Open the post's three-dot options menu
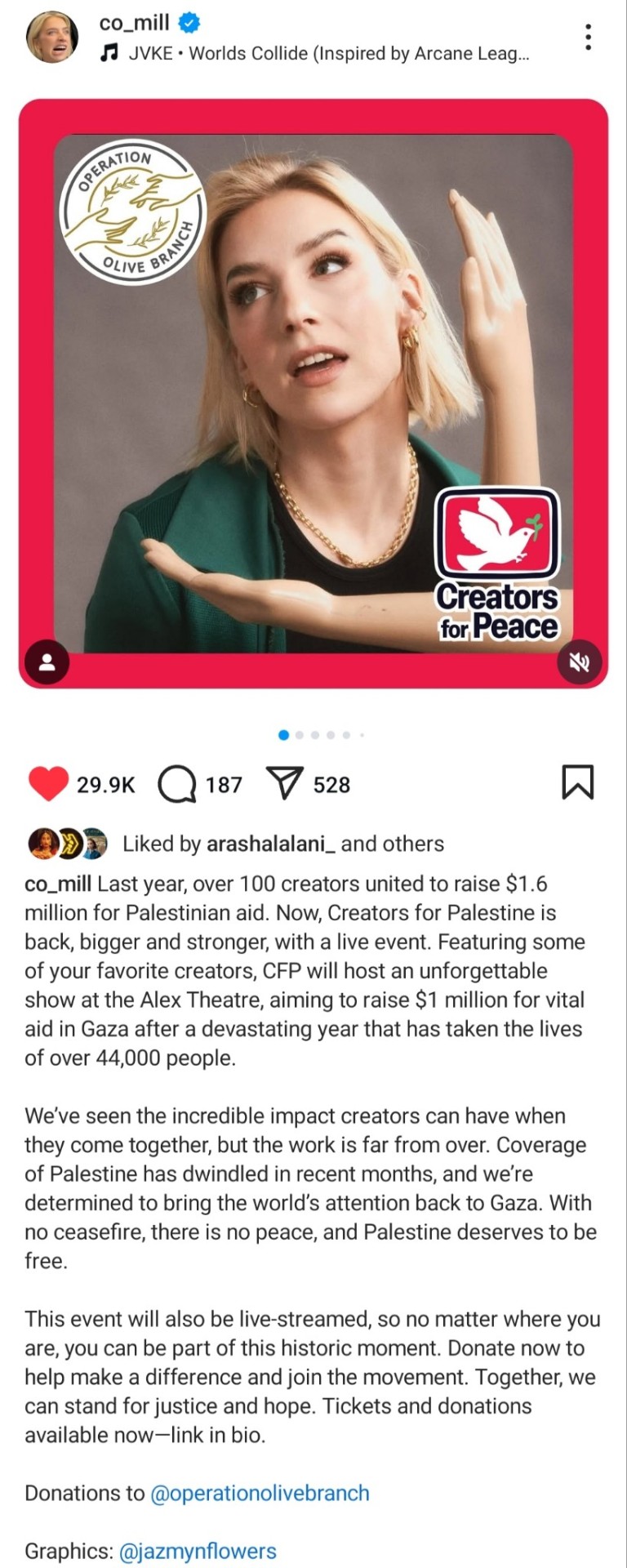Viewport: 627px width, 1568px height. 588,37
